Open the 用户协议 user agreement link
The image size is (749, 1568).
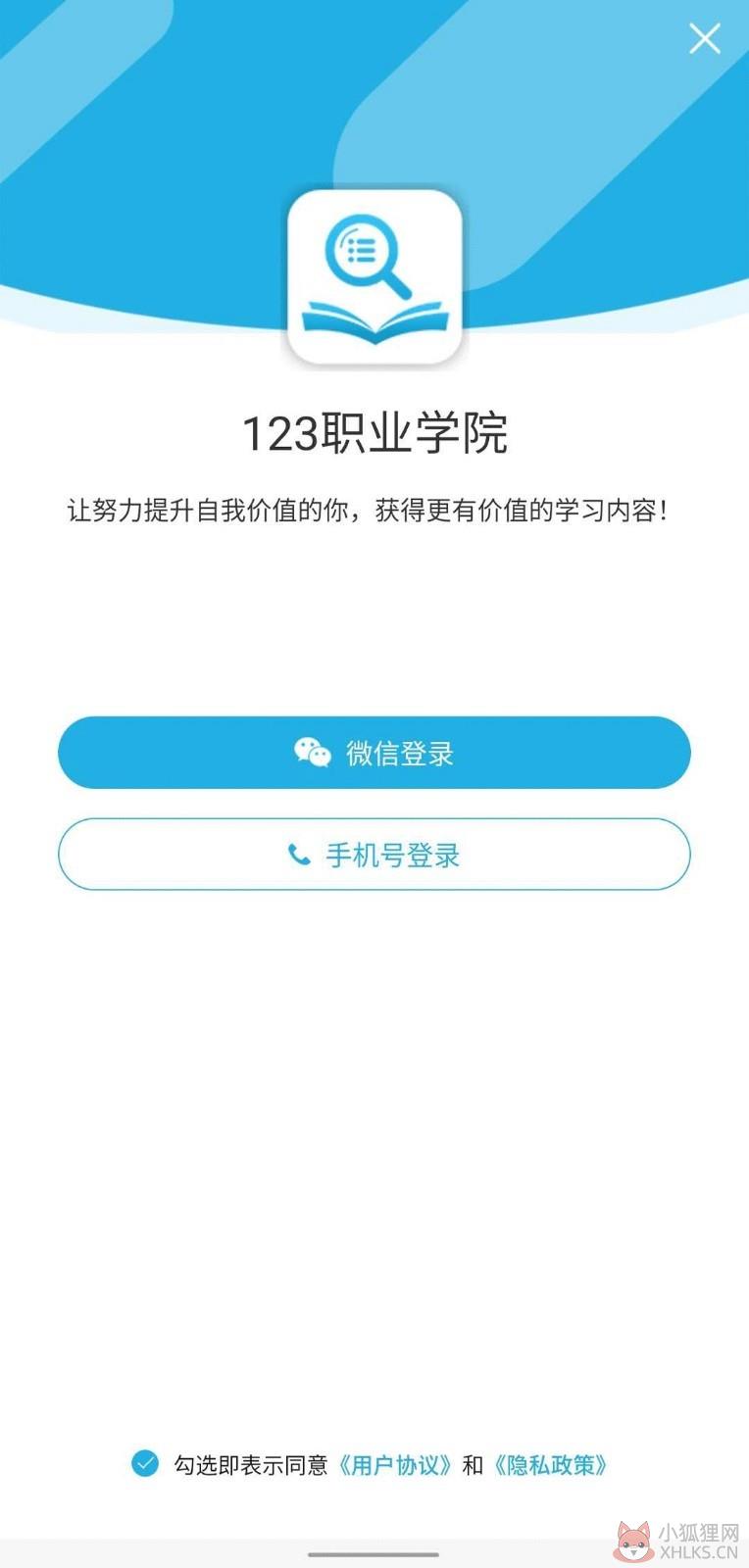point(395,1465)
